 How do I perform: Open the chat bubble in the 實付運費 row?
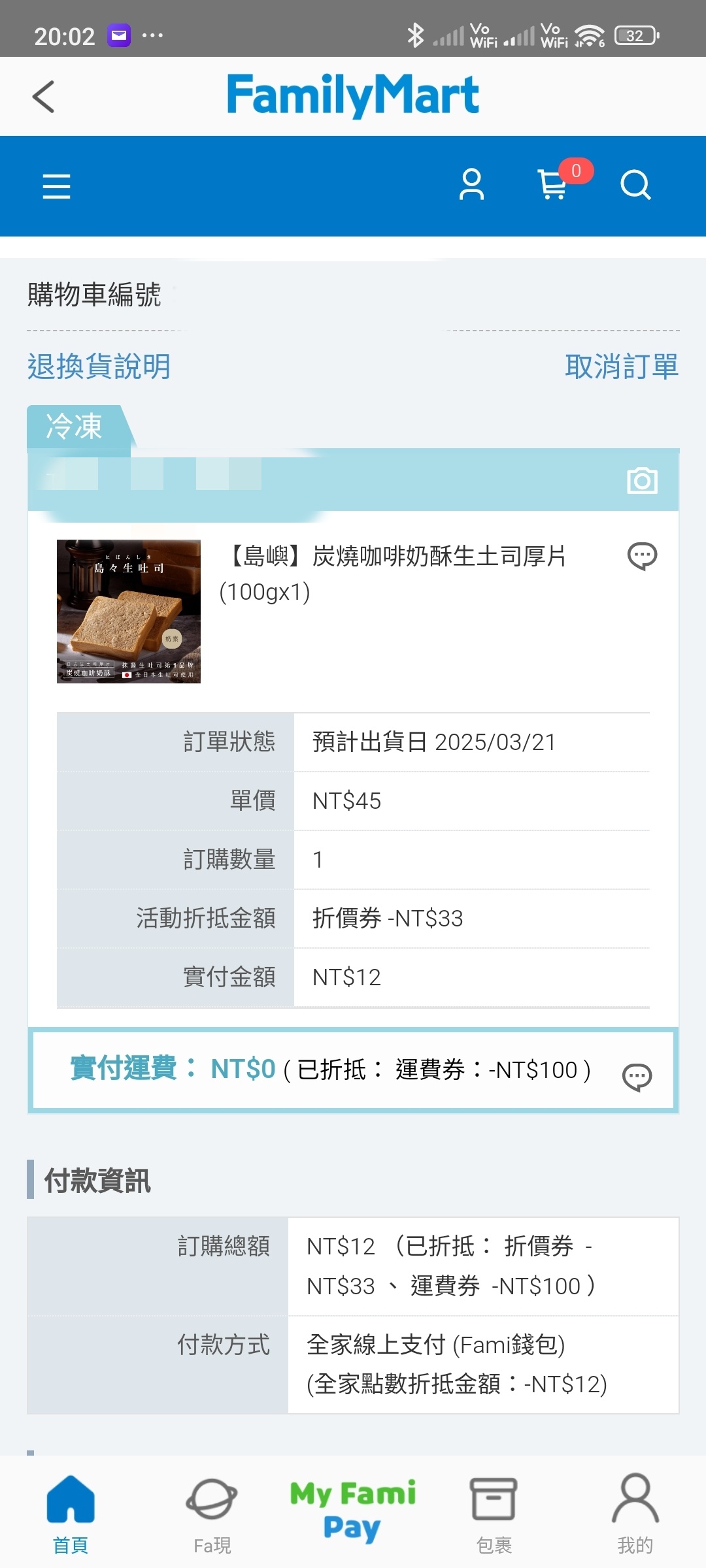coord(637,1077)
